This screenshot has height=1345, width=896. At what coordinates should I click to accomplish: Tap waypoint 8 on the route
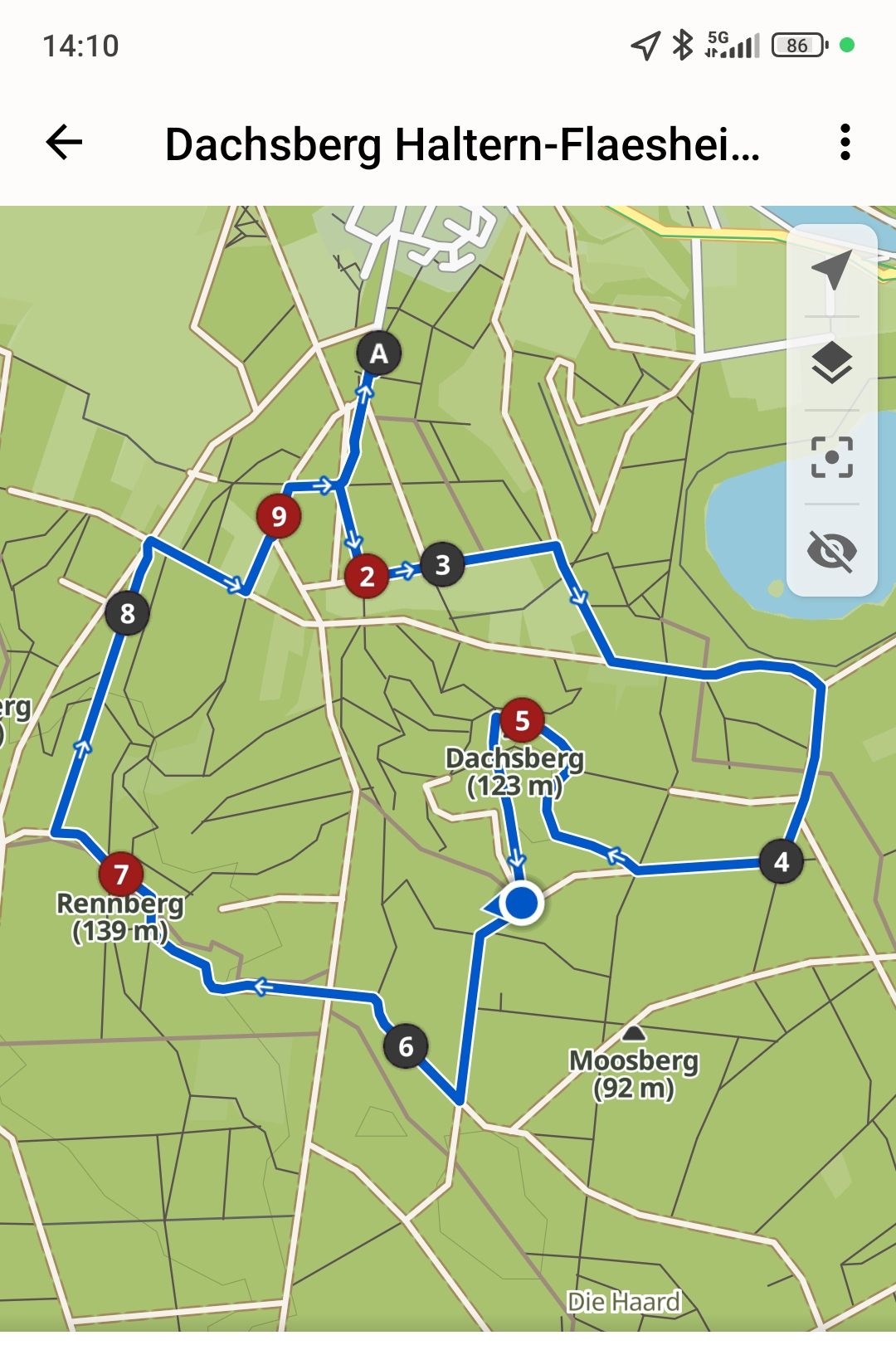tap(127, 613)
